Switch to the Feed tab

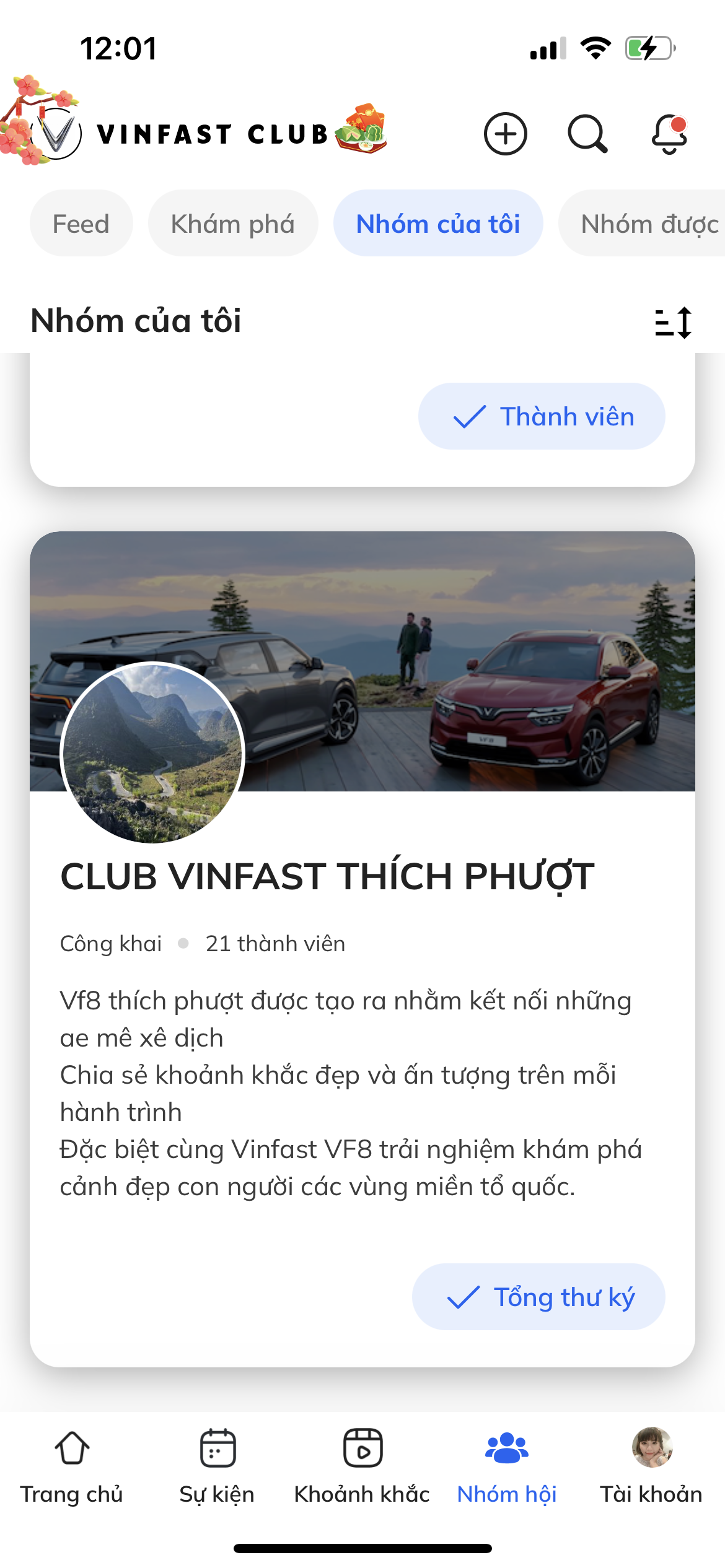click(x=81, y=224)
